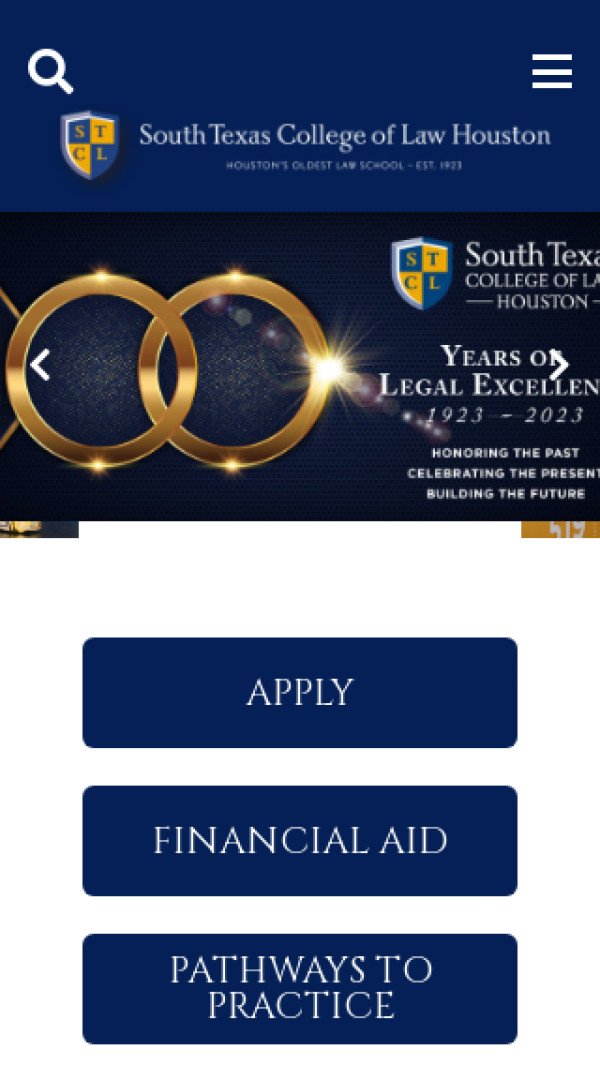Open the Apply page
Image resolution: width=600 pixels, height=1065 pixels.
coord(300,693)
